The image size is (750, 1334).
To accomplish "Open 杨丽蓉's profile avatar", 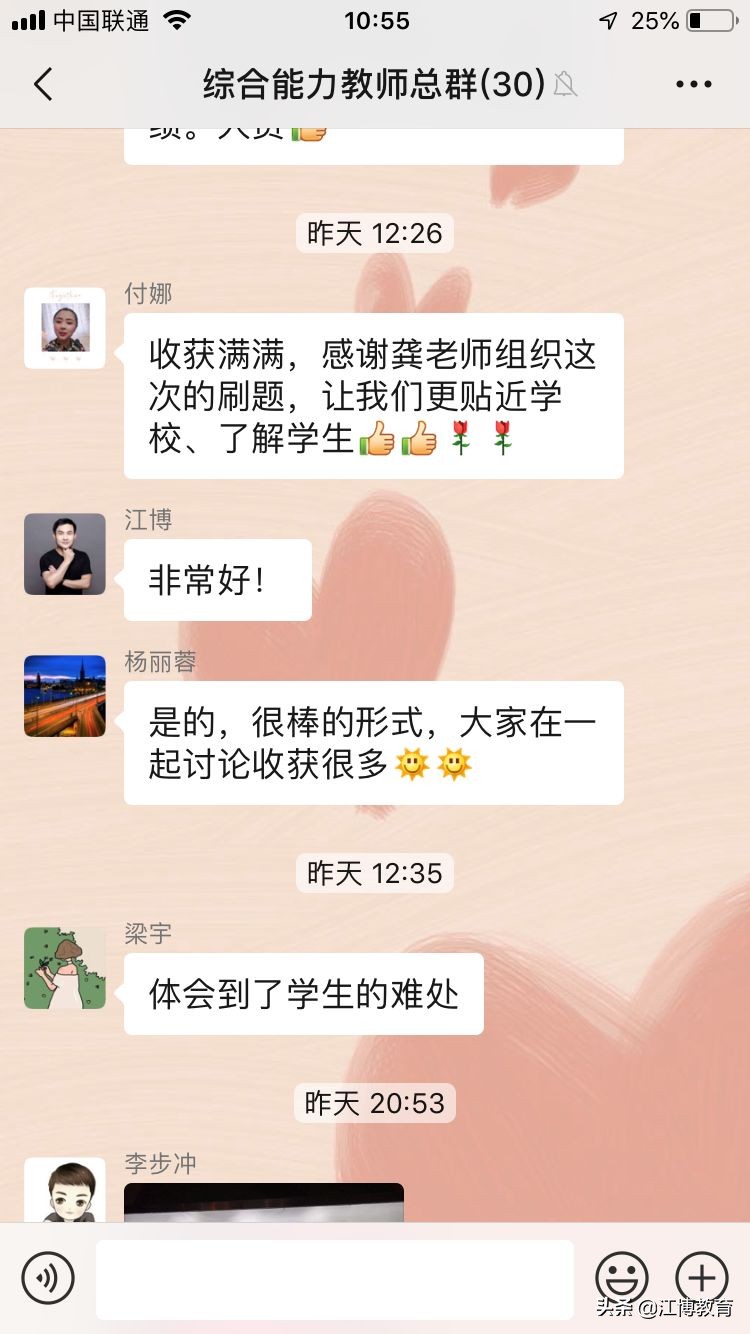I will [64, 696].
